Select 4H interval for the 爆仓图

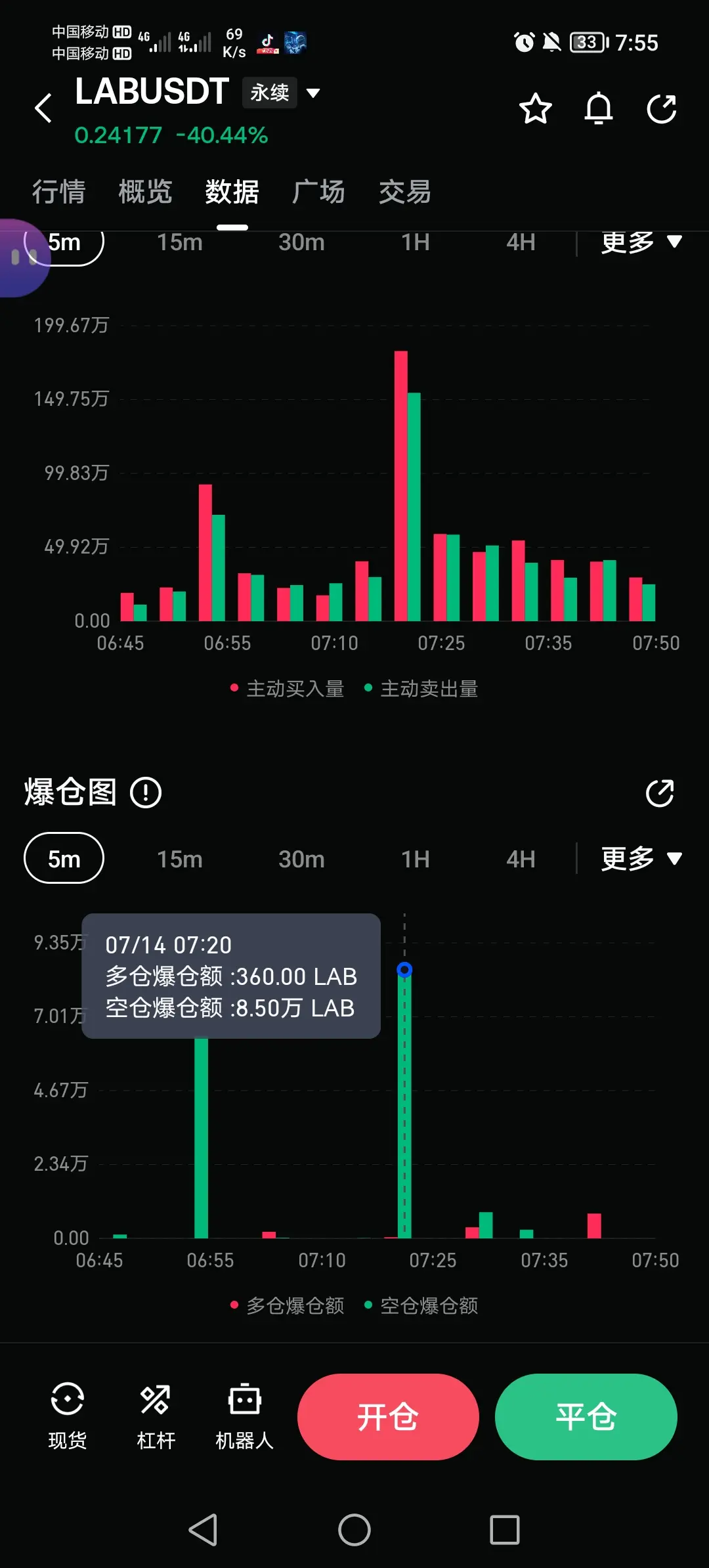521,859
